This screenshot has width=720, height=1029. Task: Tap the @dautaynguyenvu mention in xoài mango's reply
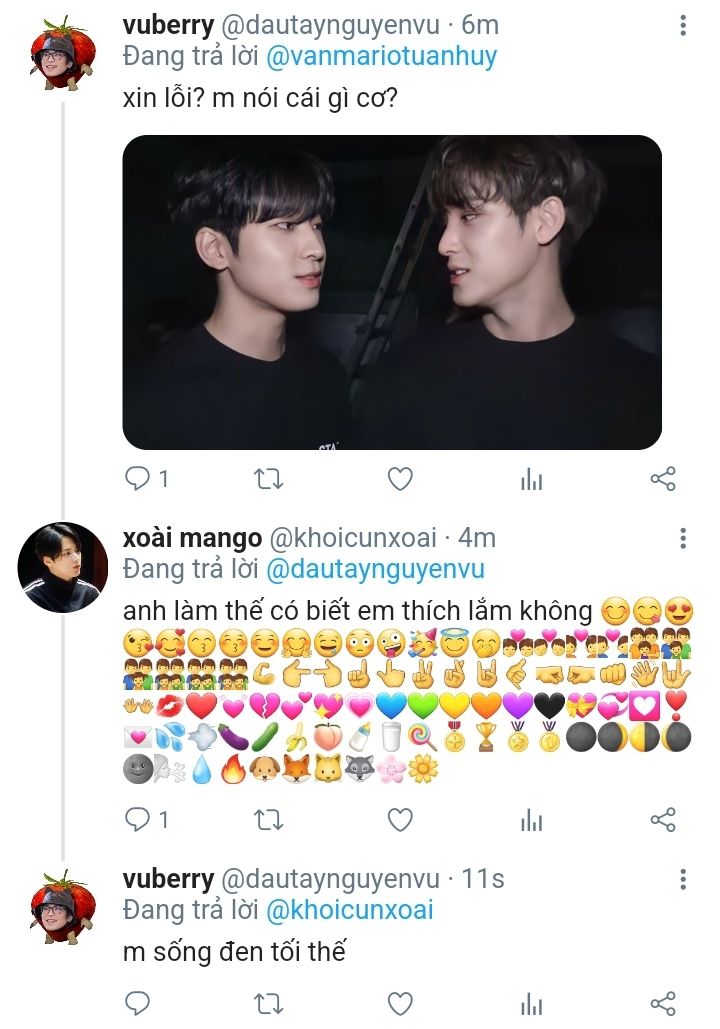point(375,569)
